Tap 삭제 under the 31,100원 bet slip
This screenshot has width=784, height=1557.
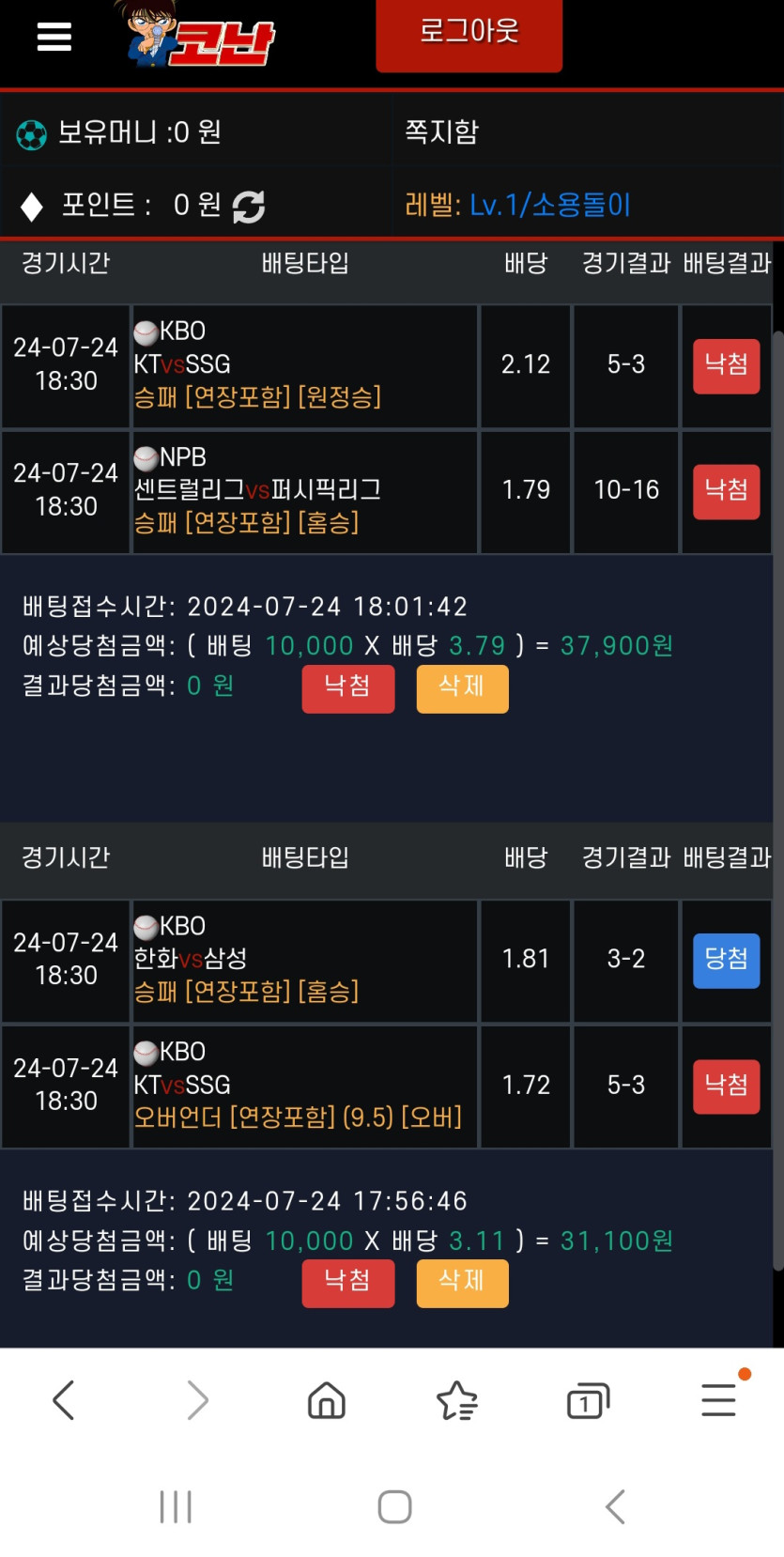coord(462,1283)
